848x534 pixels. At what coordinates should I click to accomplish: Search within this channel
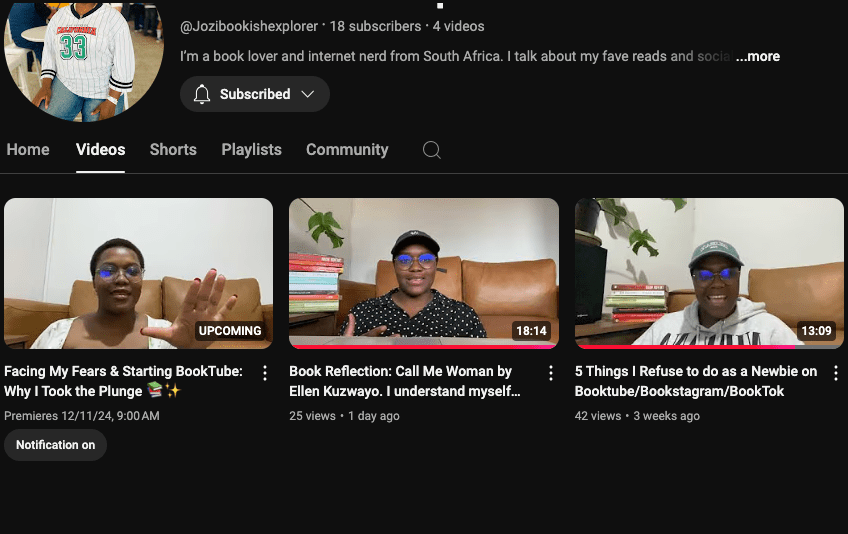point(431,150)
